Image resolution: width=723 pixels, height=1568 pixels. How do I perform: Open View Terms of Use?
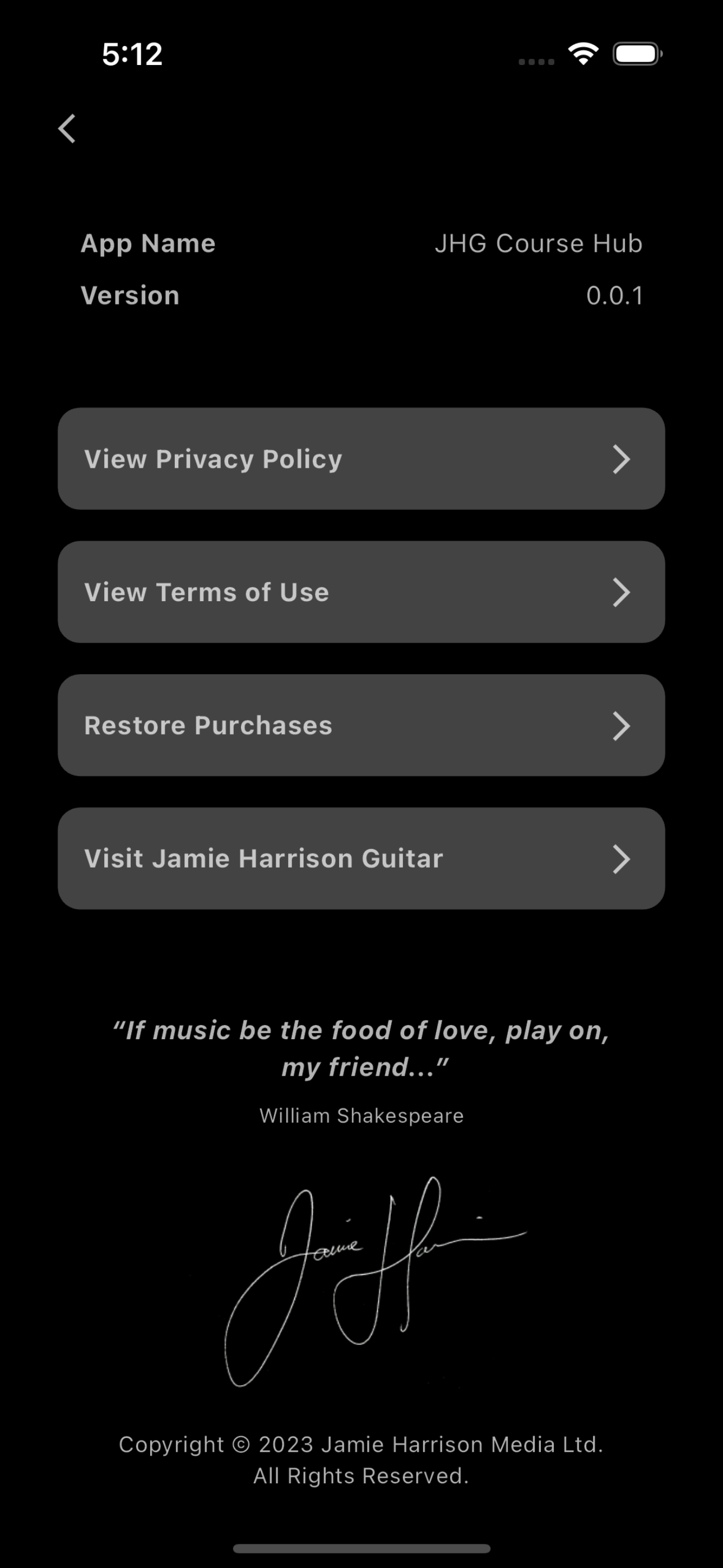click(x=361, y=592)
